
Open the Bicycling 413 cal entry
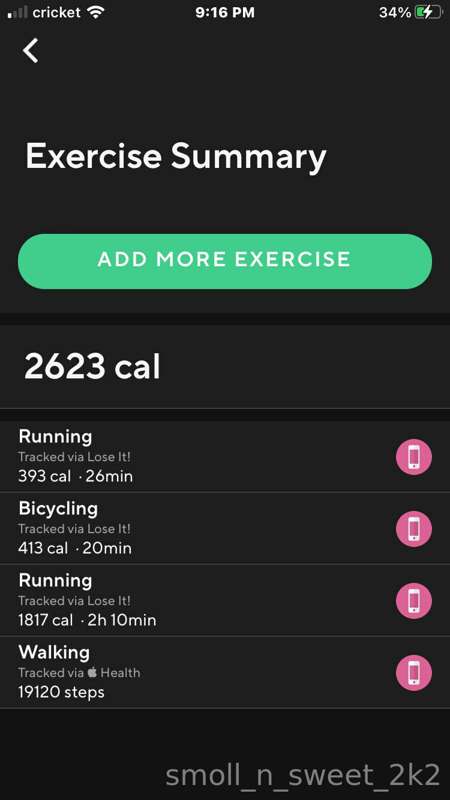point(225,528)
